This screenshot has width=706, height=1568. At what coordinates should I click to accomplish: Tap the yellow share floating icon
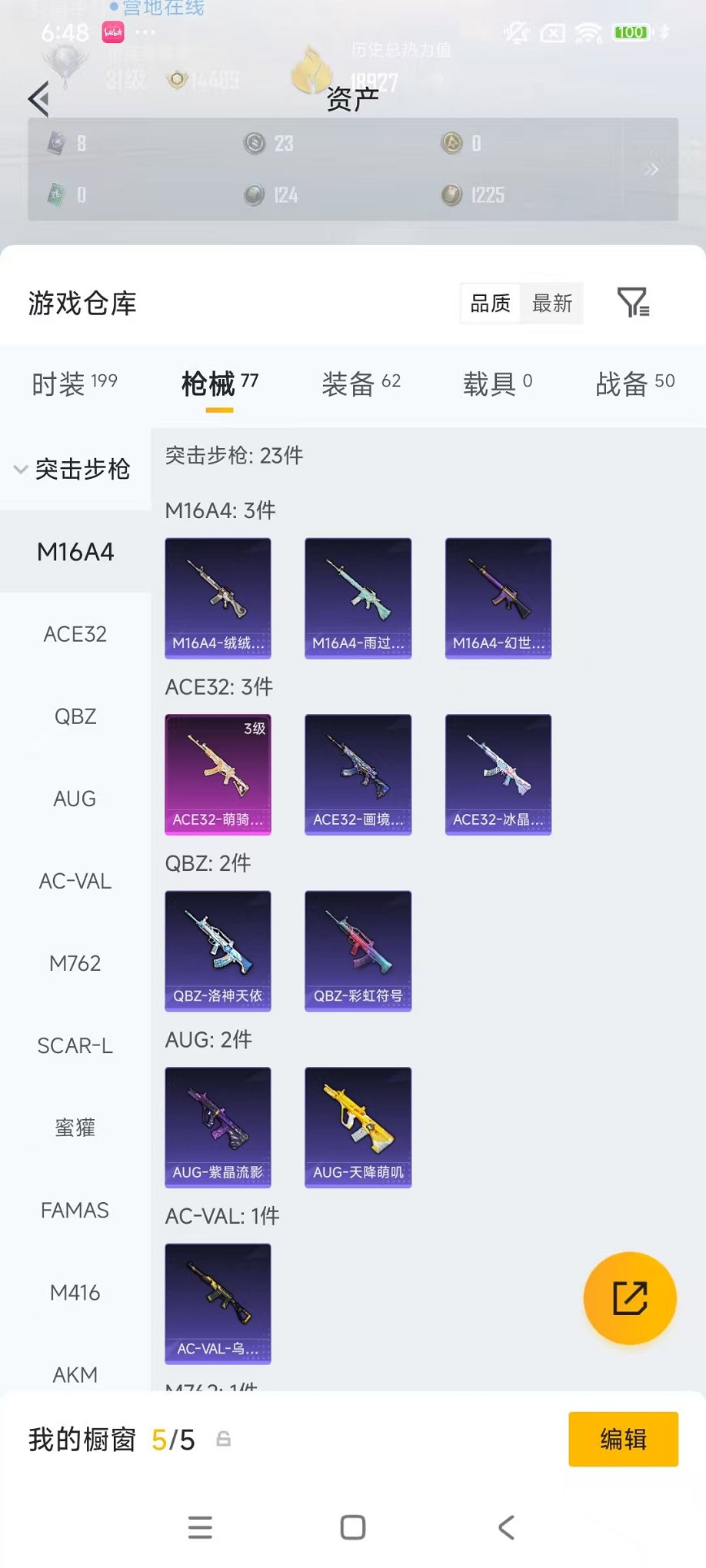[629, 1297]
